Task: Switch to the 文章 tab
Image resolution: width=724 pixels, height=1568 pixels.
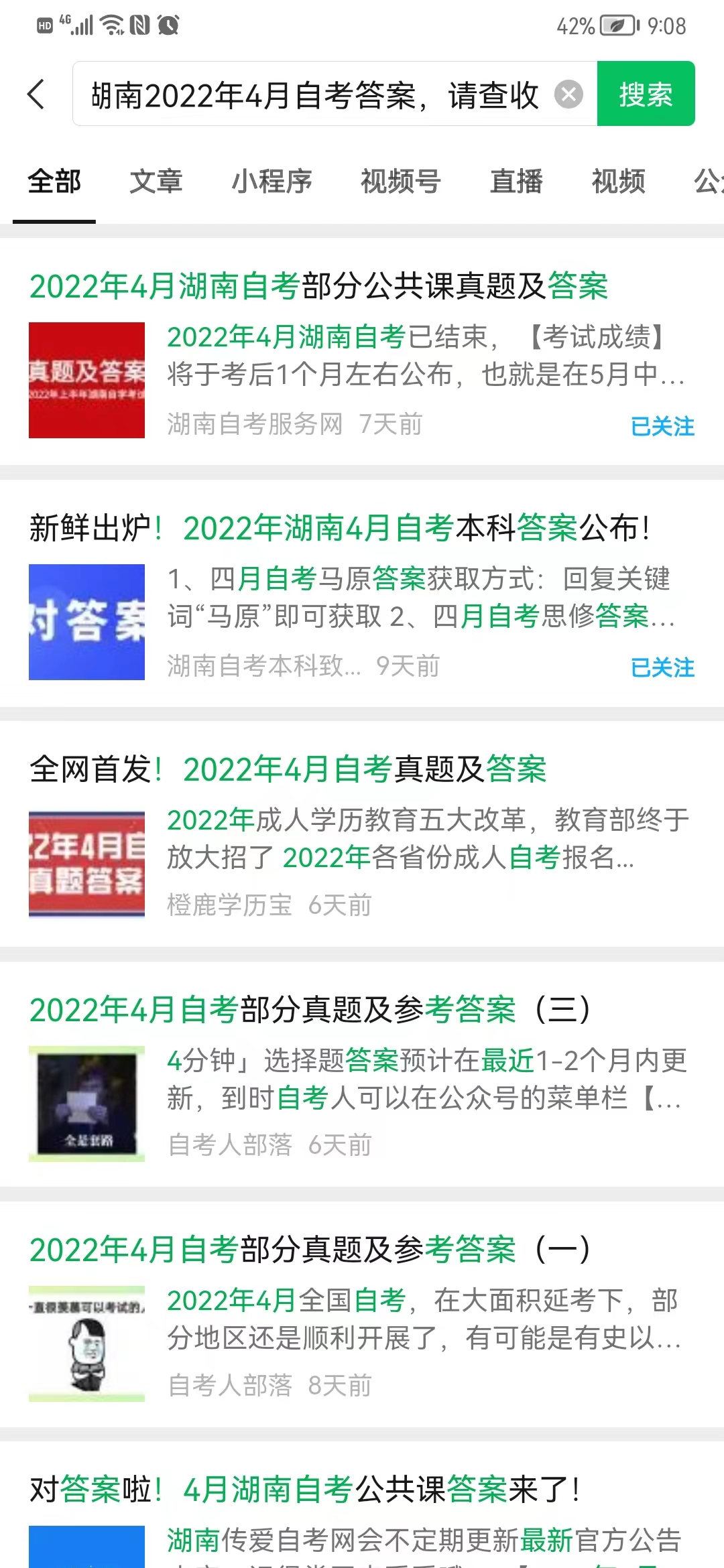Action: (x=156, y=182)
